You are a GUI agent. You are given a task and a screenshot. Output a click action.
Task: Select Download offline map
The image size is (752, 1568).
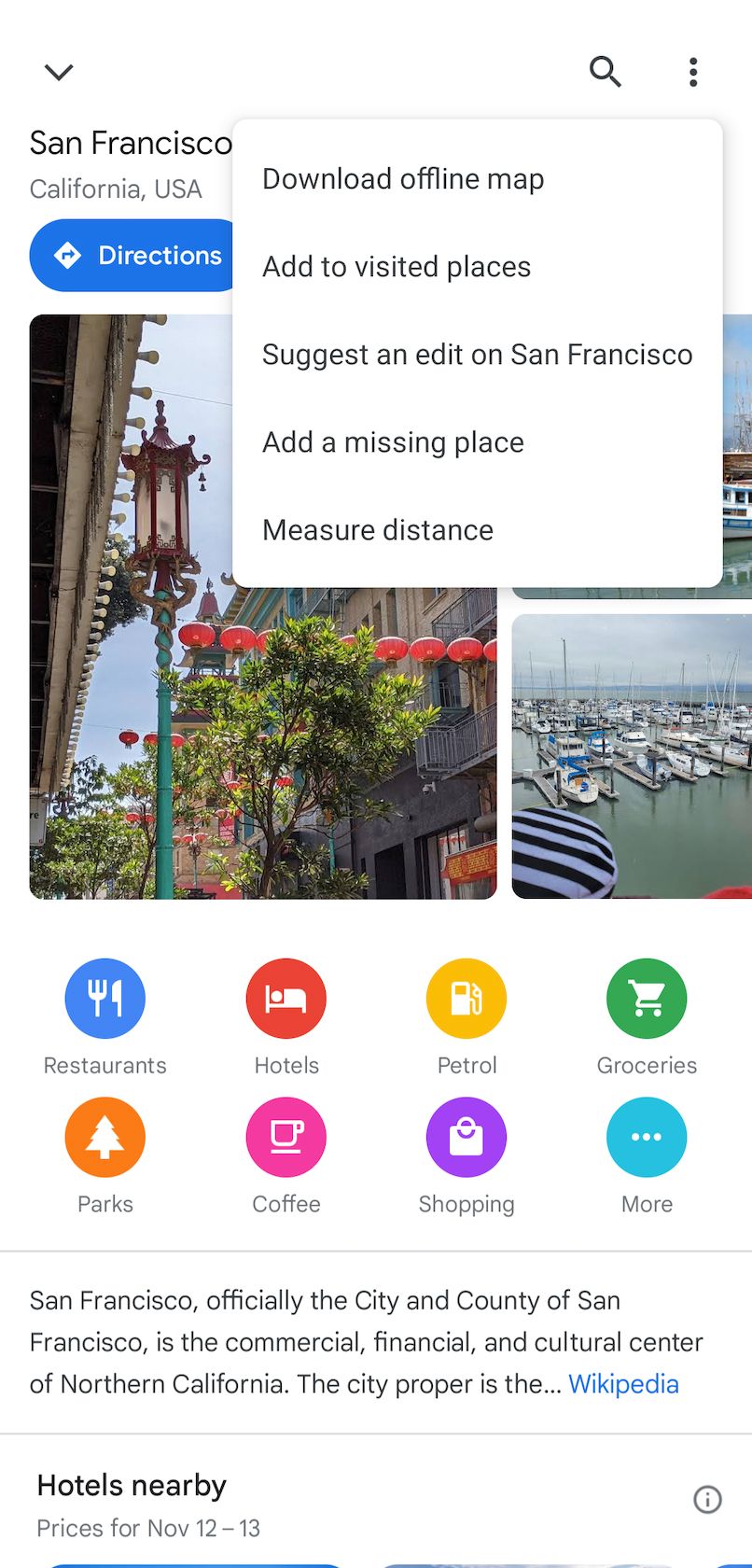click(x=403, y=178)
